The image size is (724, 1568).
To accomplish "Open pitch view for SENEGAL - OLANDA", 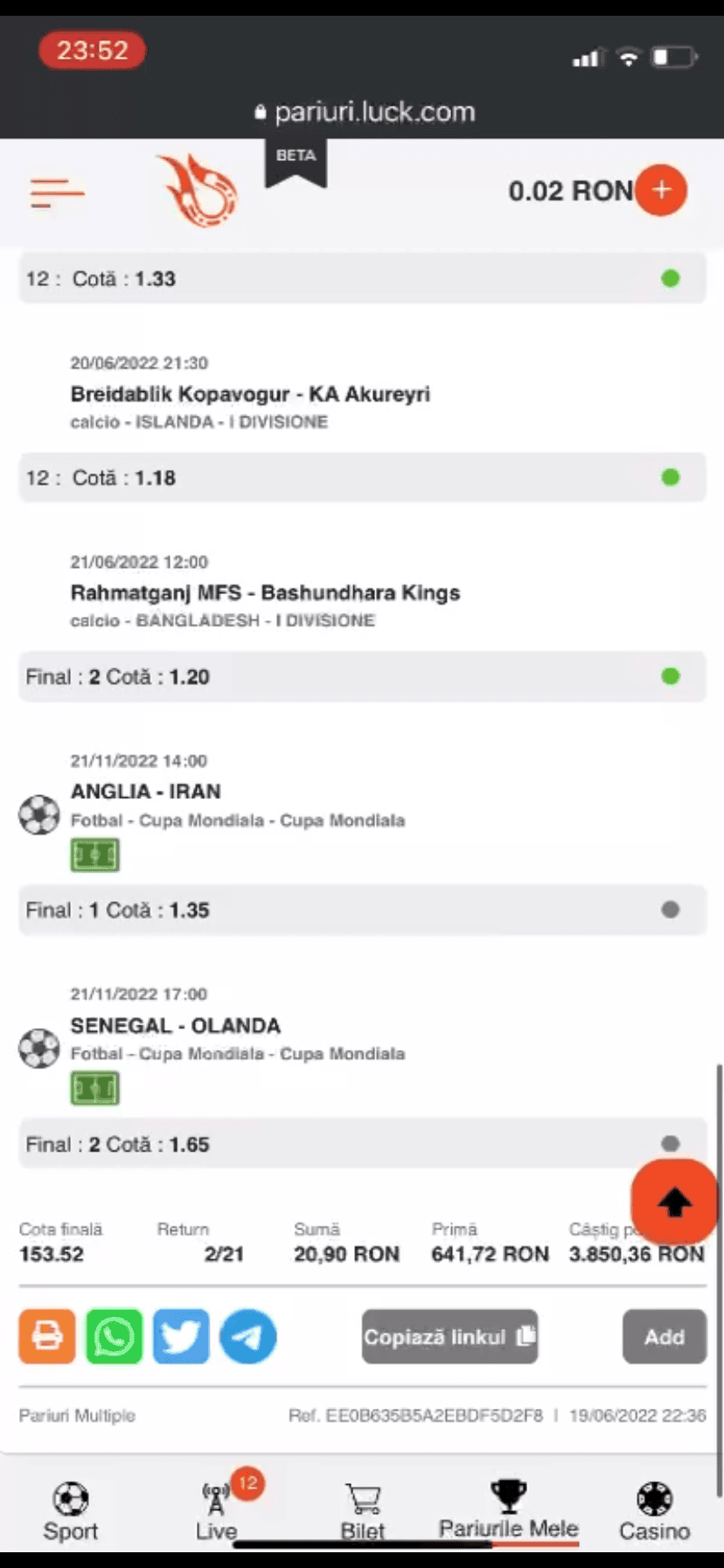I will (x=94, y=1088).
